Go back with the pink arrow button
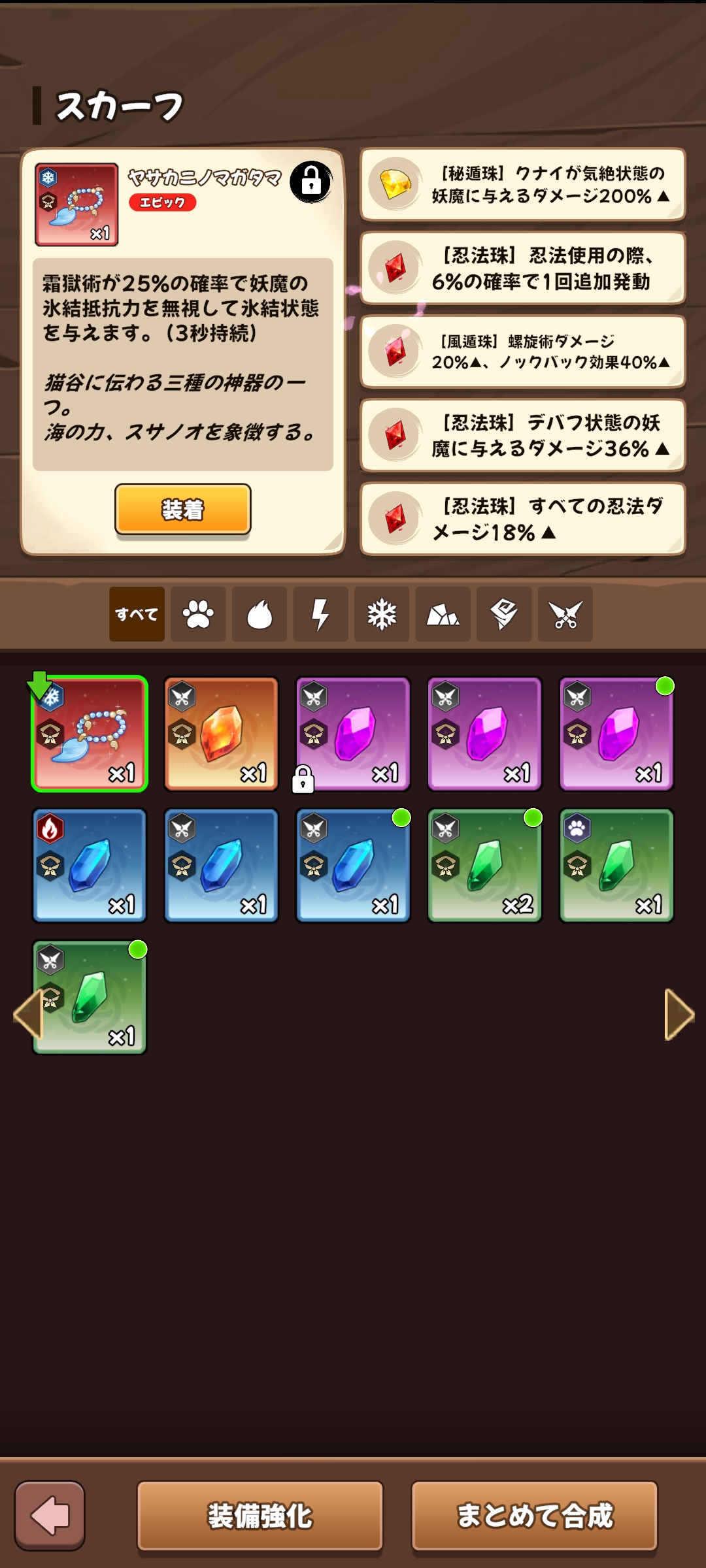The height and width of the screenshot is (1568, 706). point(50,1516)
